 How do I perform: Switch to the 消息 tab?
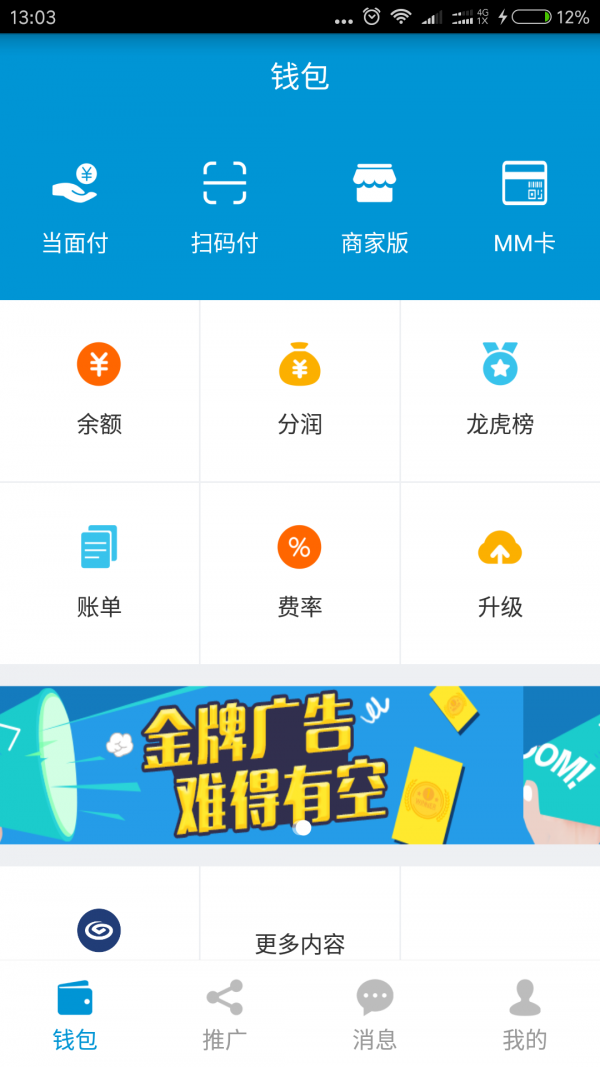[x=375, y=1014]
